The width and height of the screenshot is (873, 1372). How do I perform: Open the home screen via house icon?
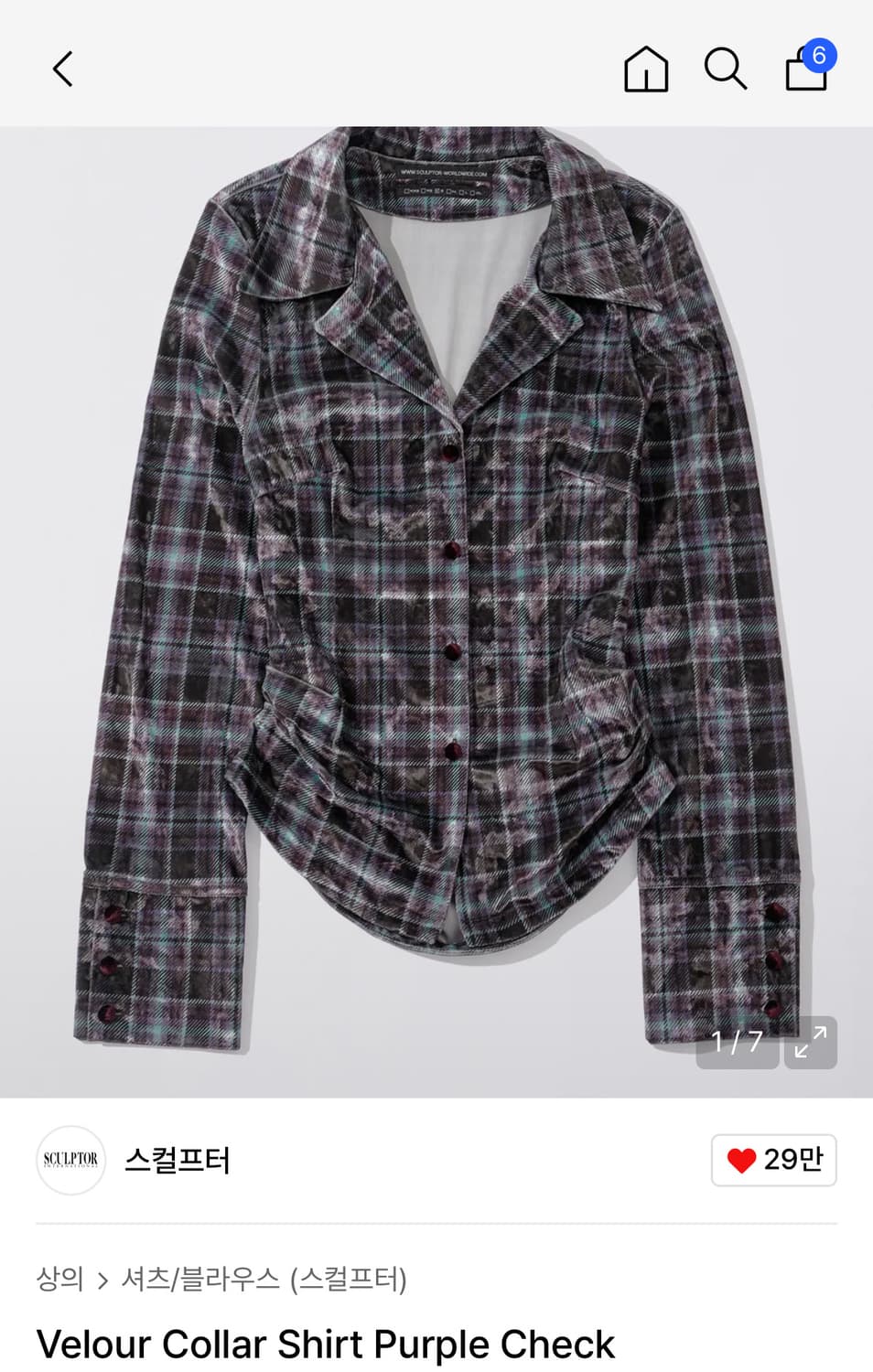tap(645, 69)
